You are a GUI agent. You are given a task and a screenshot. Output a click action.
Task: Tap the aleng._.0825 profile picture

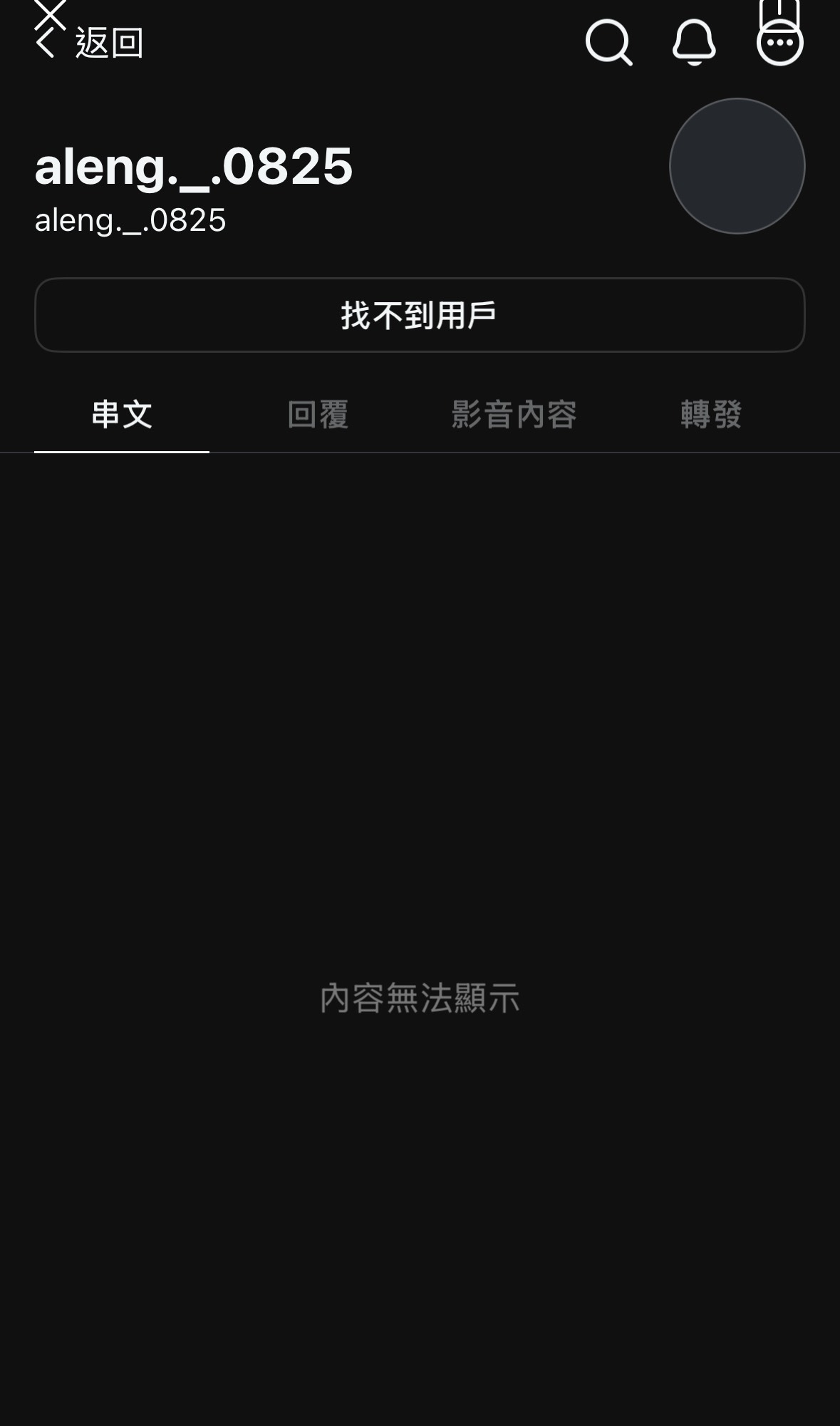click(x=737, y=166)
